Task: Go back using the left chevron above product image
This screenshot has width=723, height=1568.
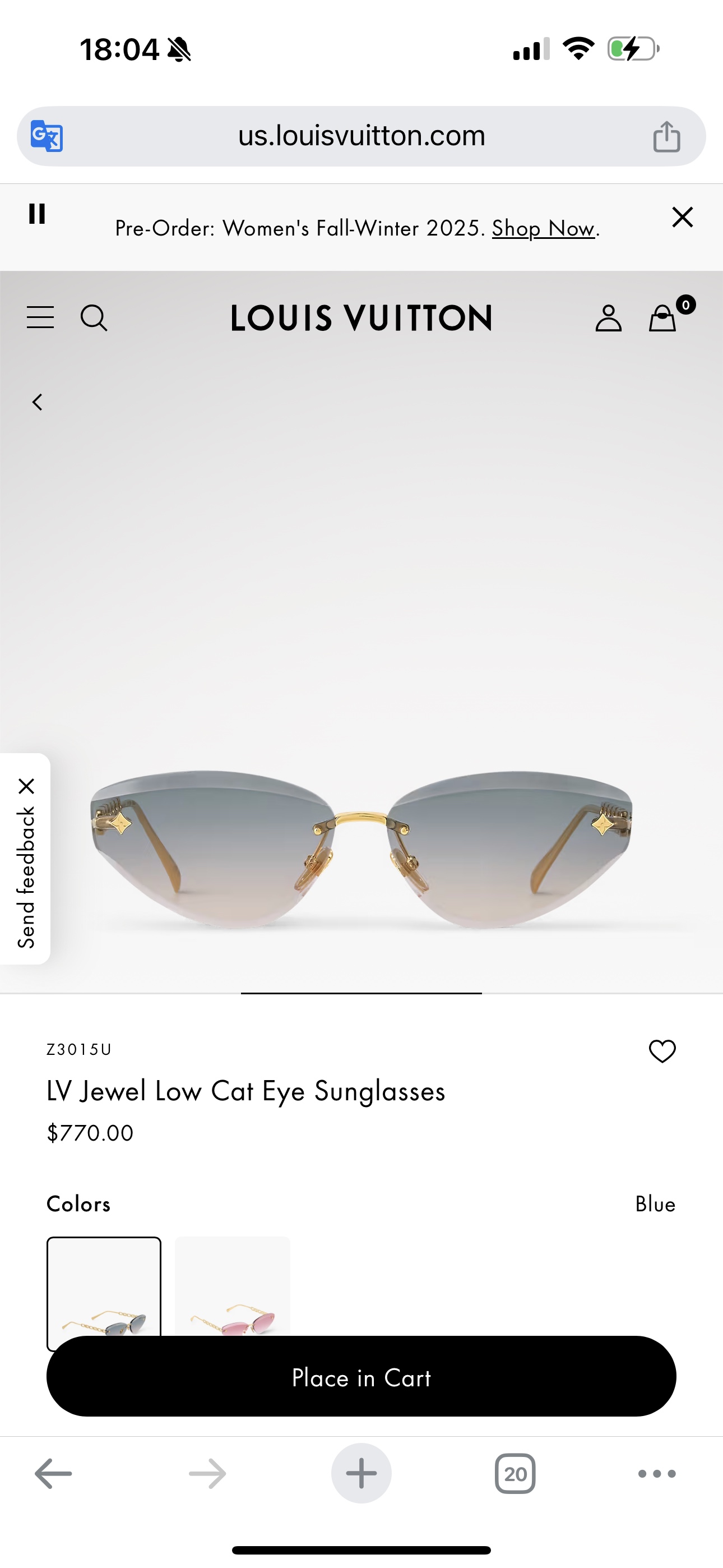Action: pyautogui.click(x=36, y=400)
